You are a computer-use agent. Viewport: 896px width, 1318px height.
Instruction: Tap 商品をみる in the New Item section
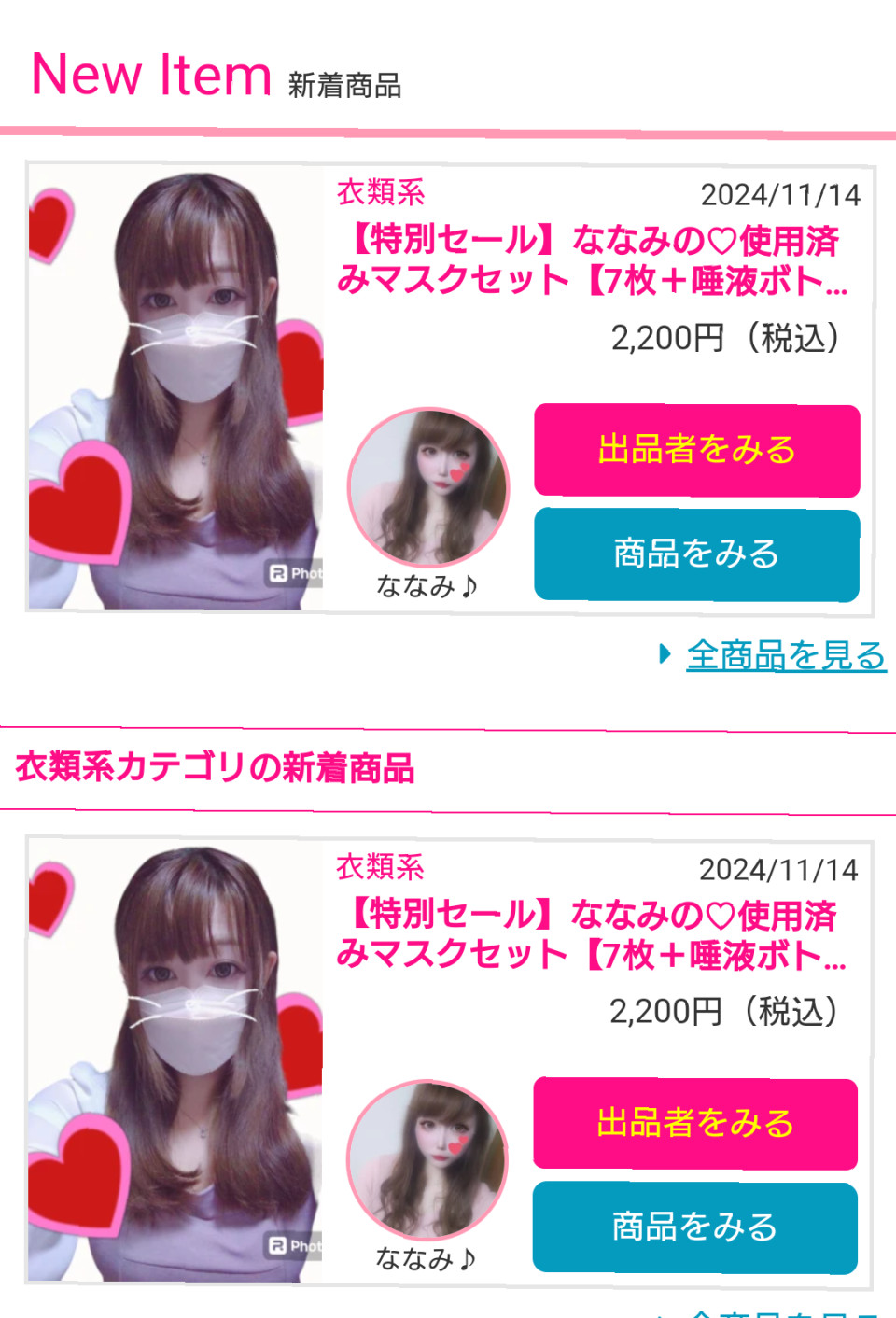(696, 554)
